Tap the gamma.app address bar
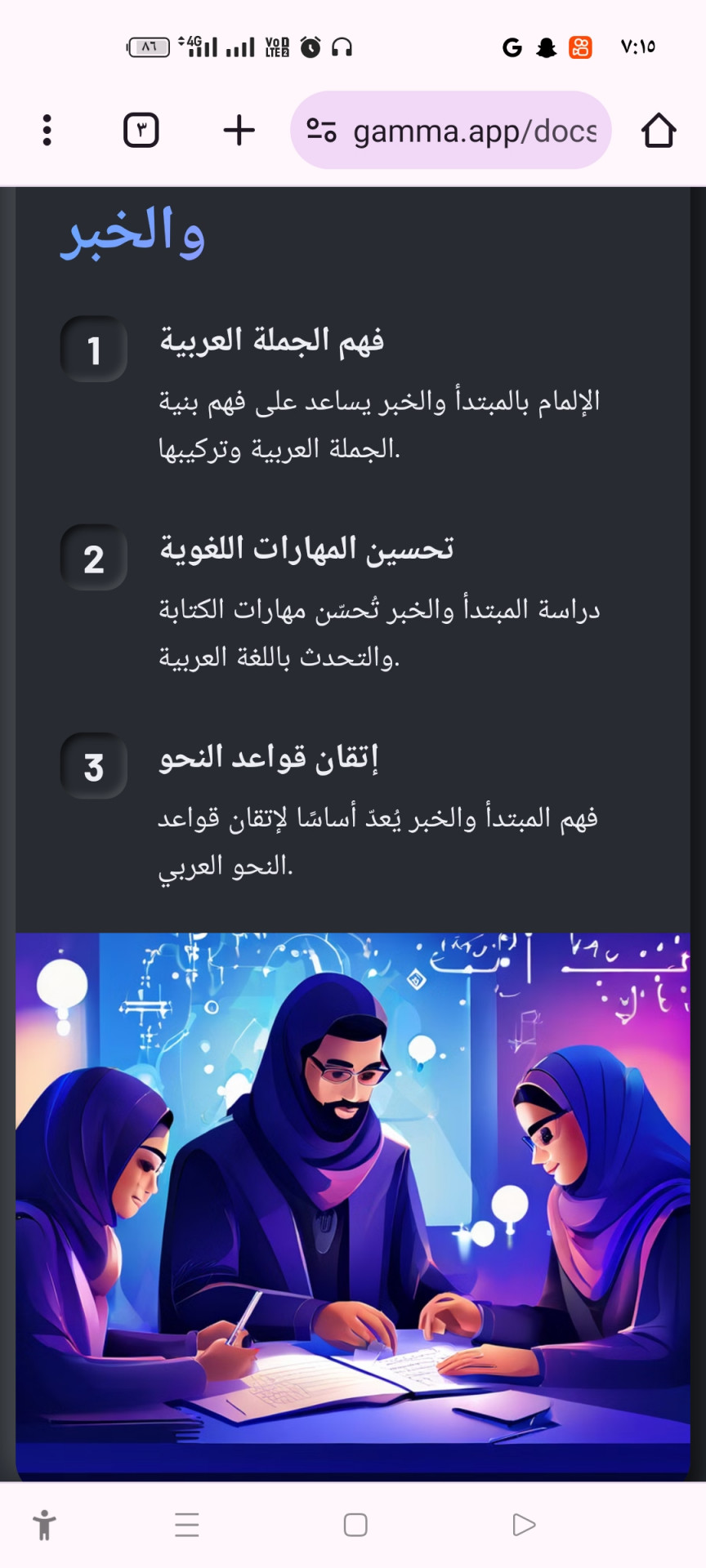 click(474, 131)
